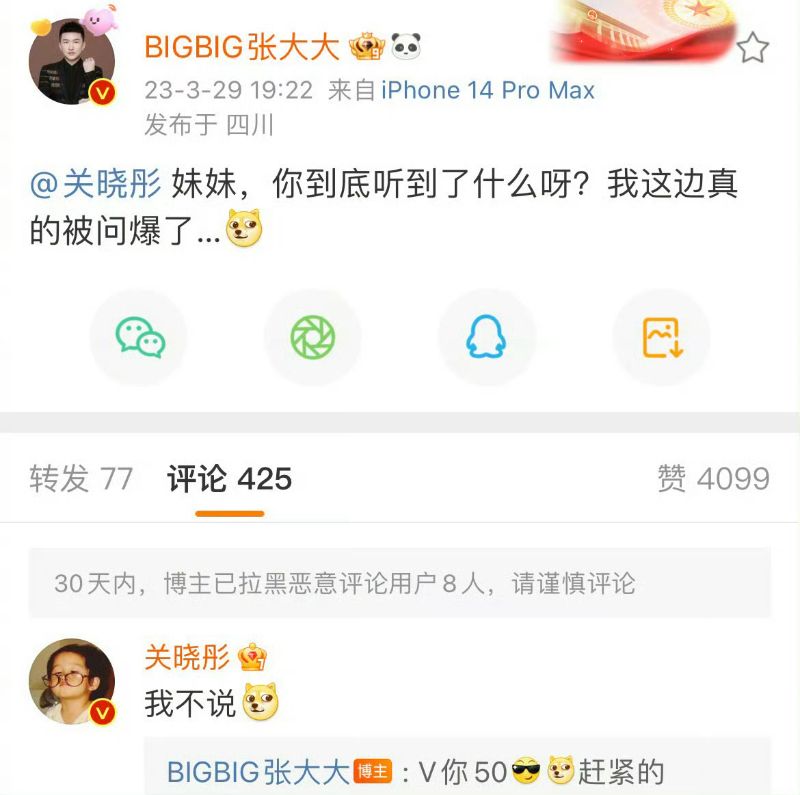Open the @关晓彤 mention in the post
Screen dimensions: 800x795
(95, 185)
